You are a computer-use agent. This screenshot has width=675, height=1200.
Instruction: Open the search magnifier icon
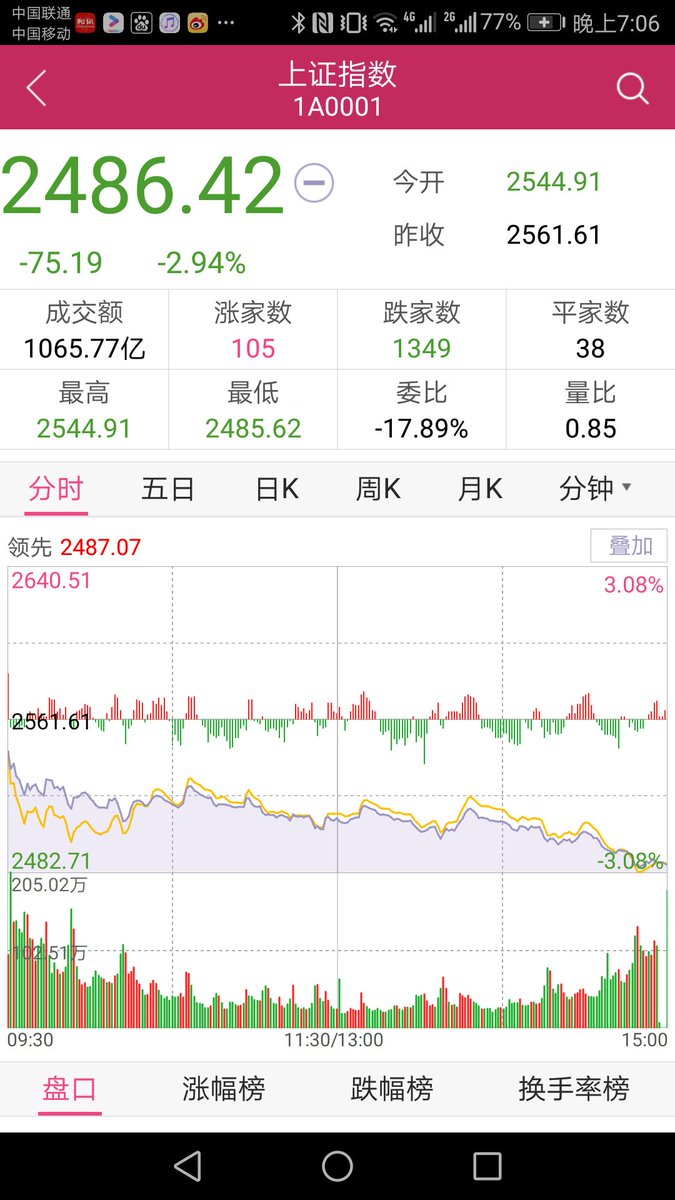click(632, 88)
